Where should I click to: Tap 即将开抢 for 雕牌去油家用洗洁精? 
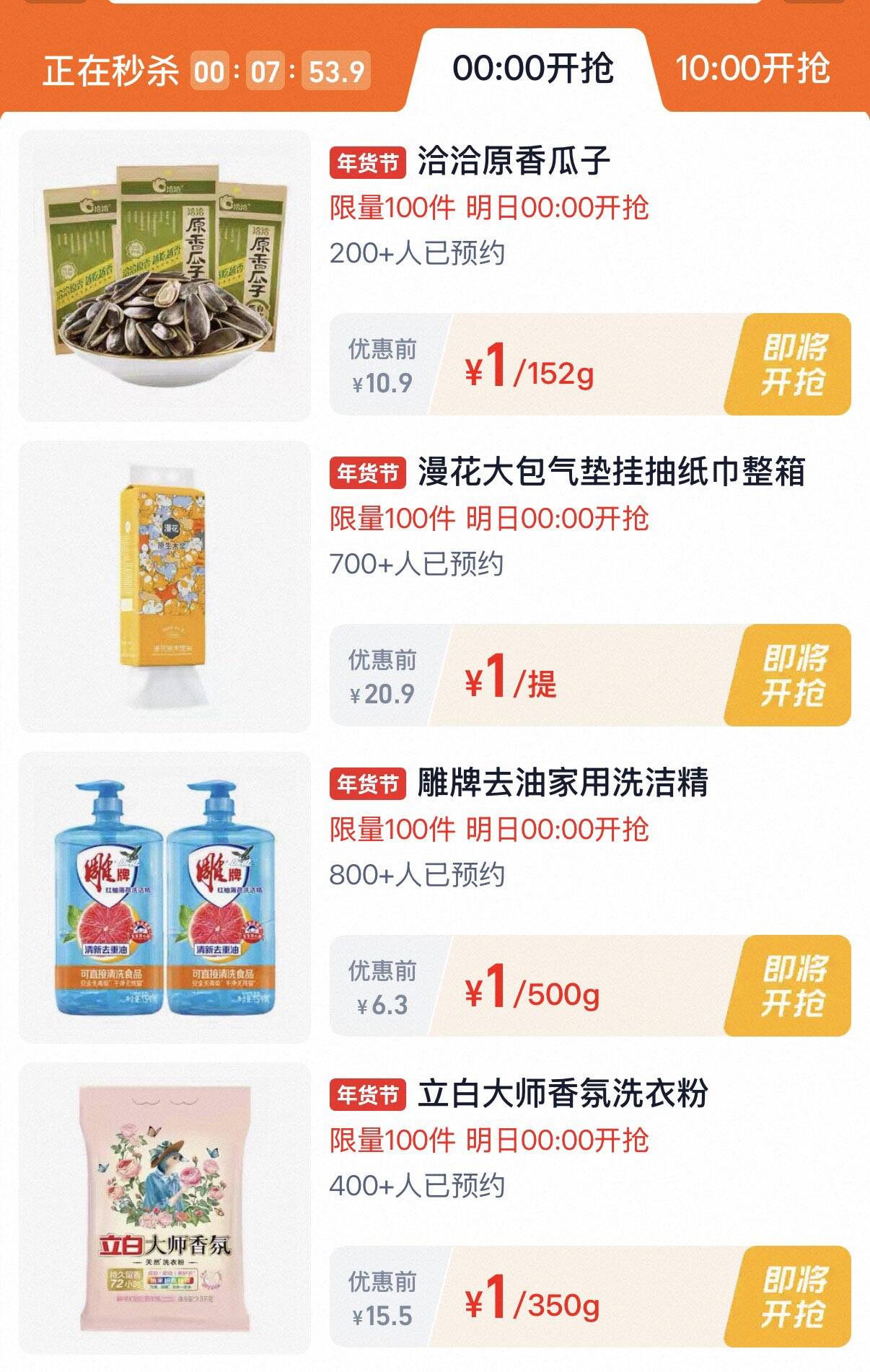tap(793, 986)
